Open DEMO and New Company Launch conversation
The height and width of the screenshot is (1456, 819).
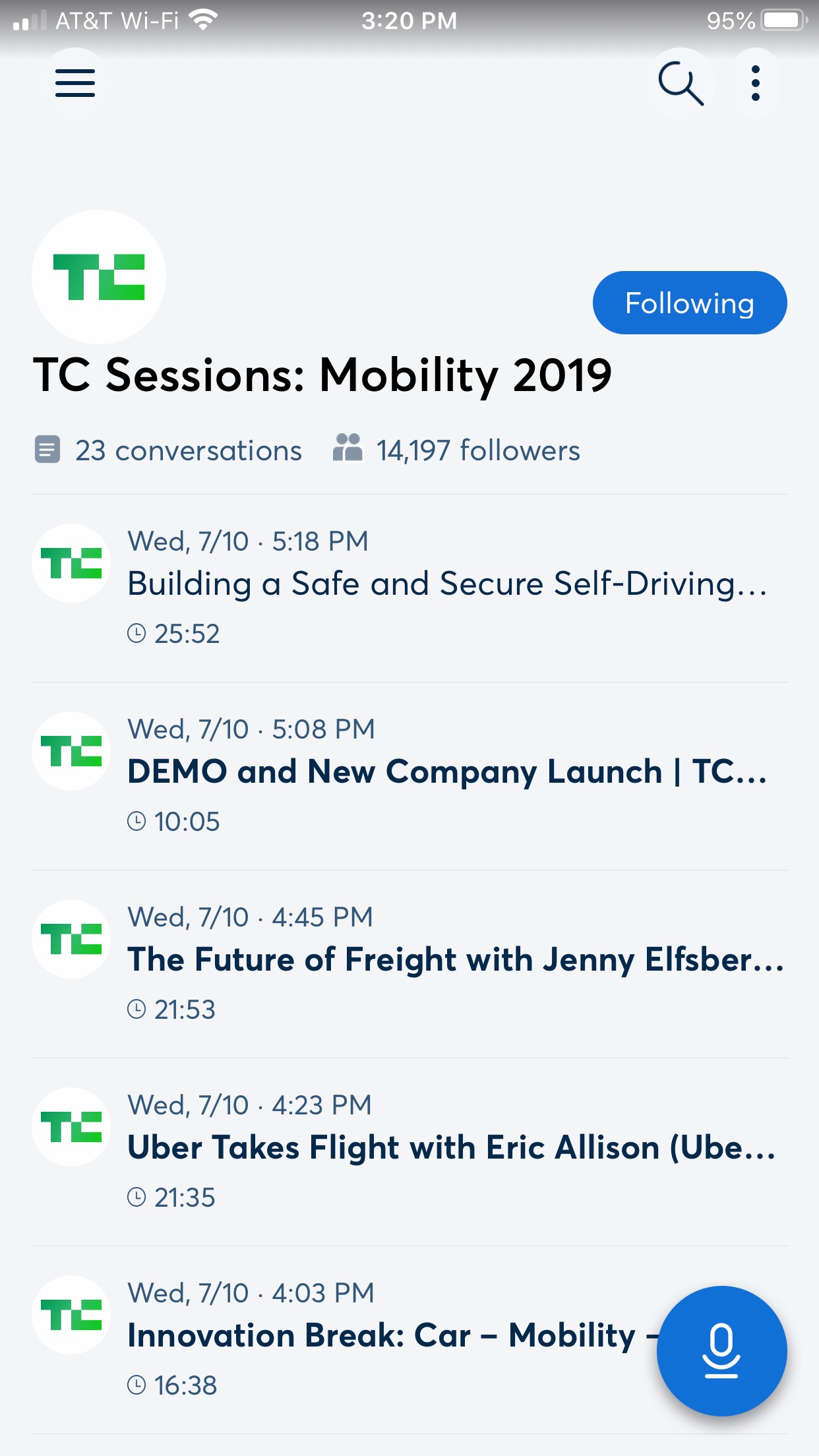click(x=447, y=772)
